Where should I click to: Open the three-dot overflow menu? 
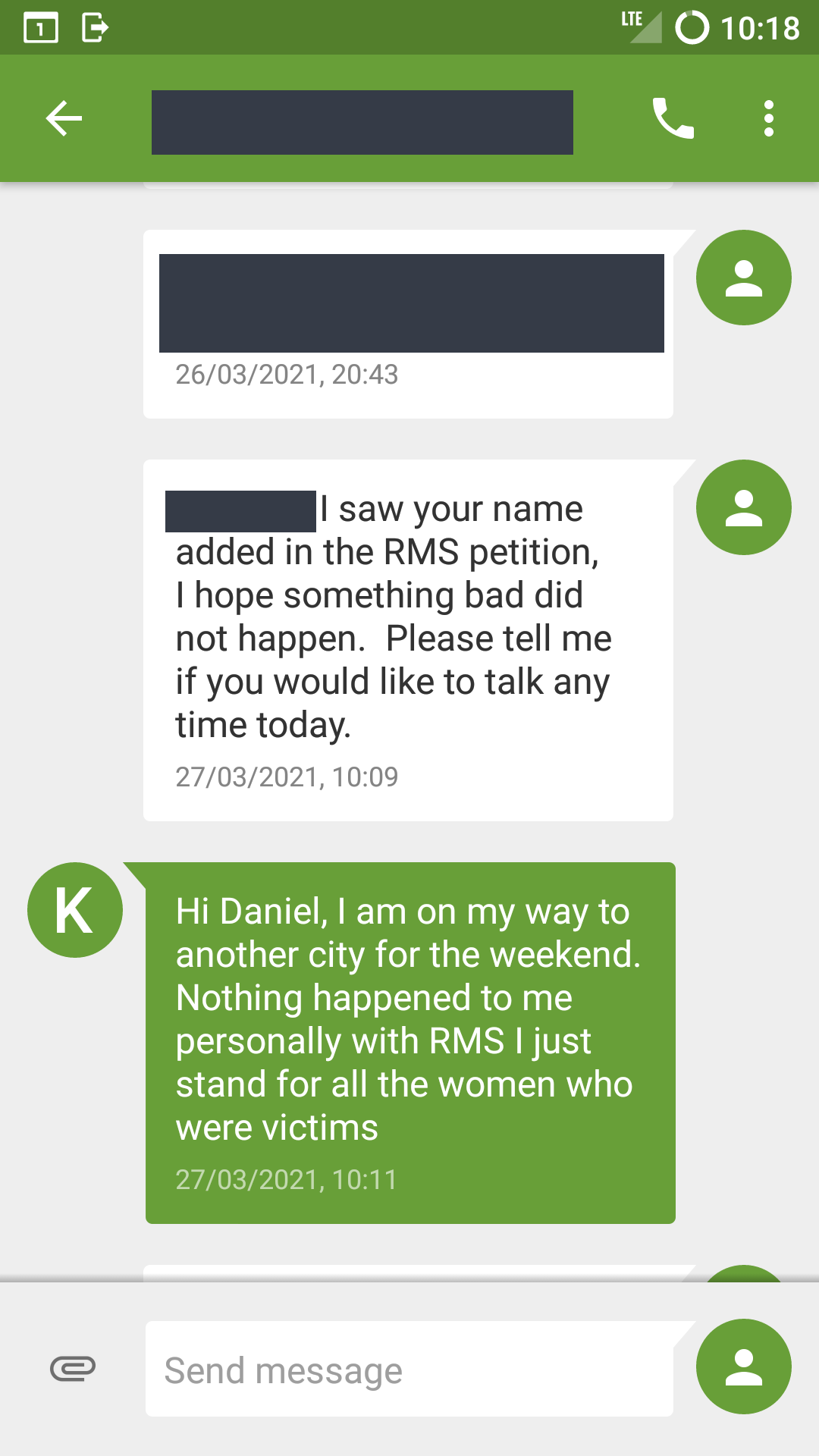(x=769, y=119)
